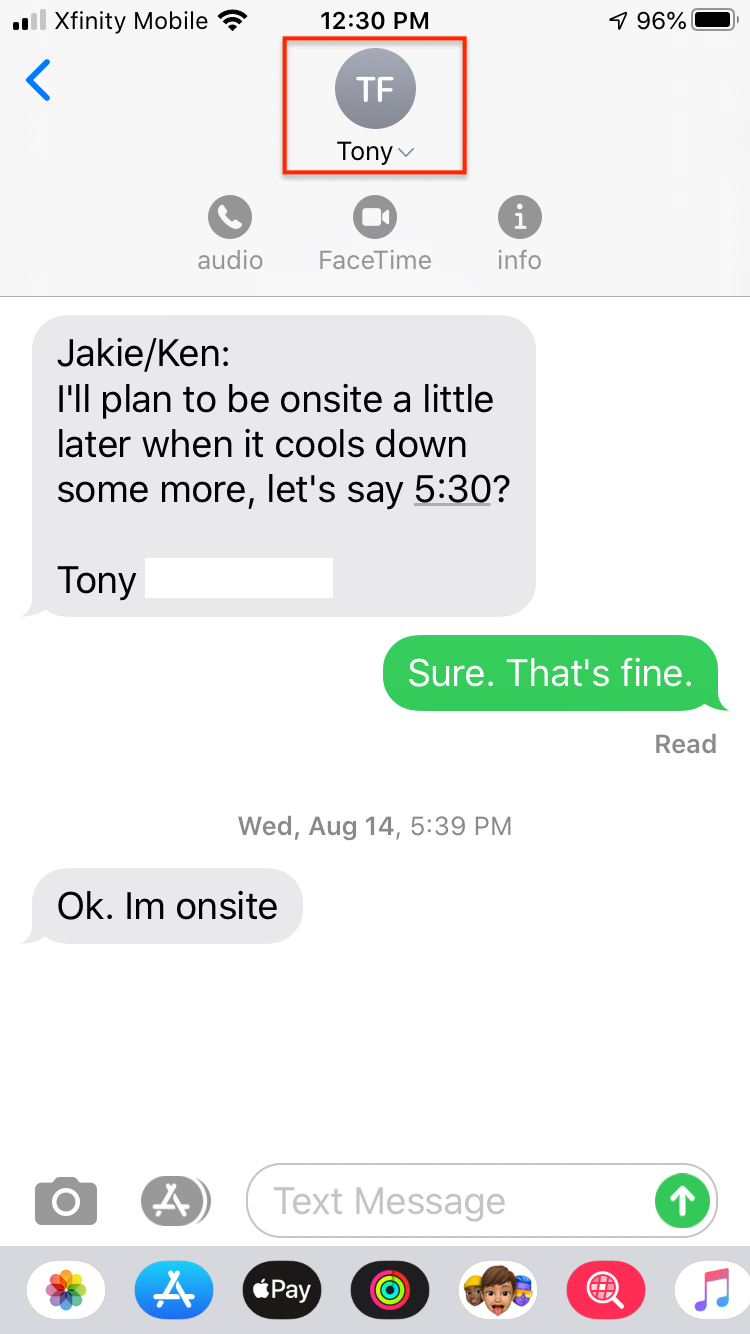750x1334 pixels.
Task: Open Apple Pay in the app strip
Action: (282, 1290)
